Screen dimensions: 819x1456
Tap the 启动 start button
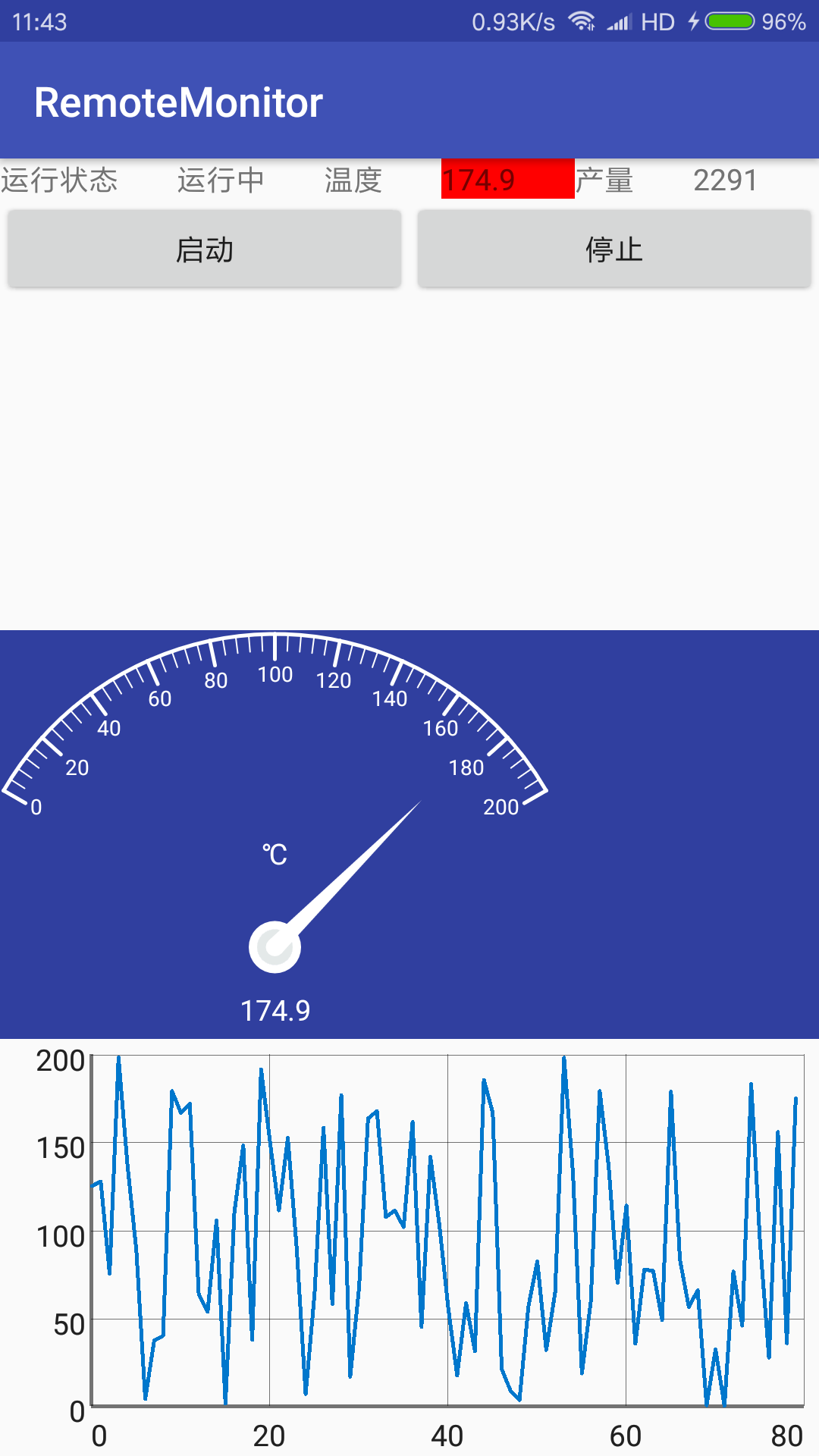point(204,249)
